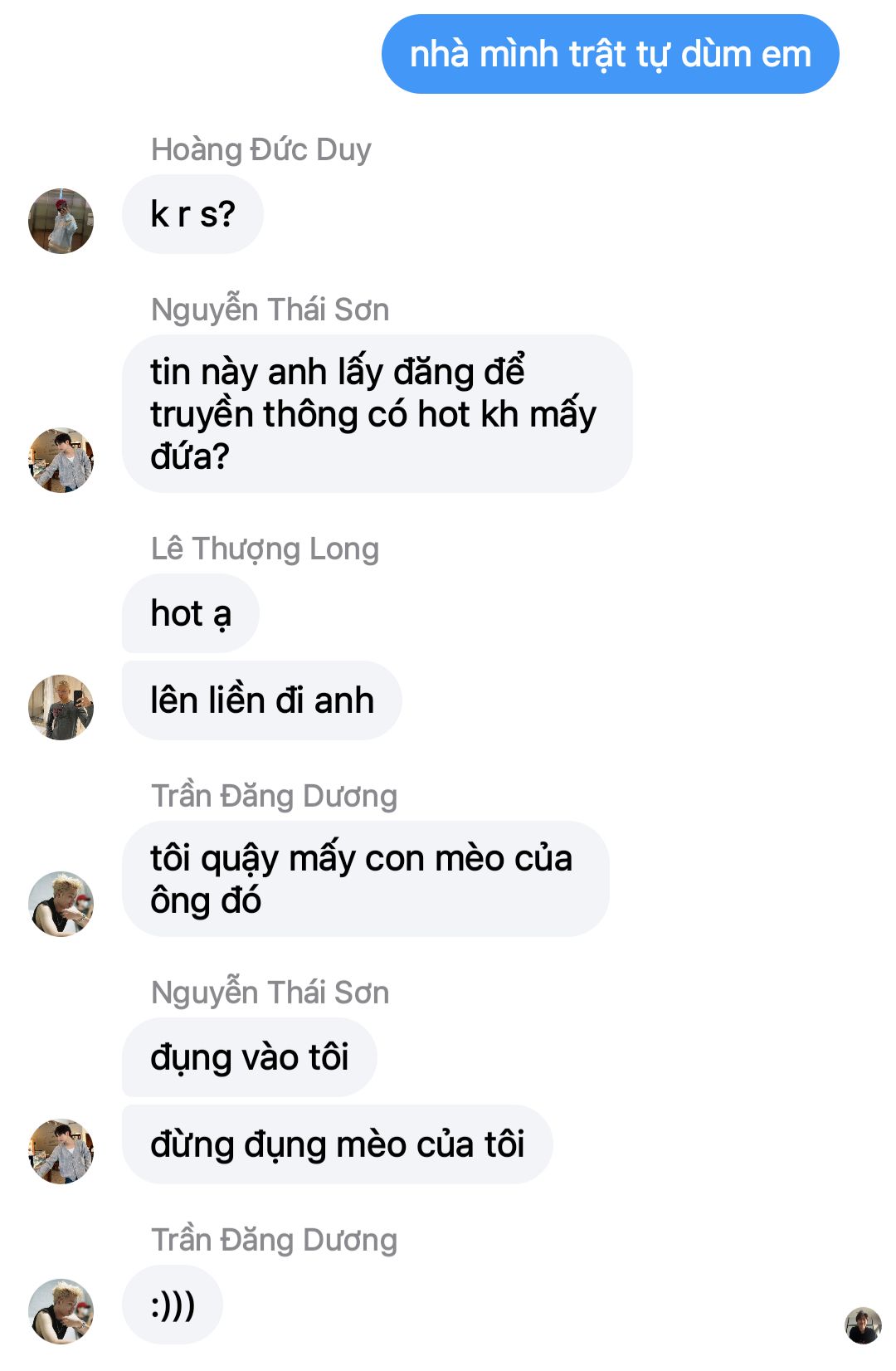Tap Nguyễn Thái Sơn's avatar next to "tin này anh lấy đăng"

pos(61,461)
